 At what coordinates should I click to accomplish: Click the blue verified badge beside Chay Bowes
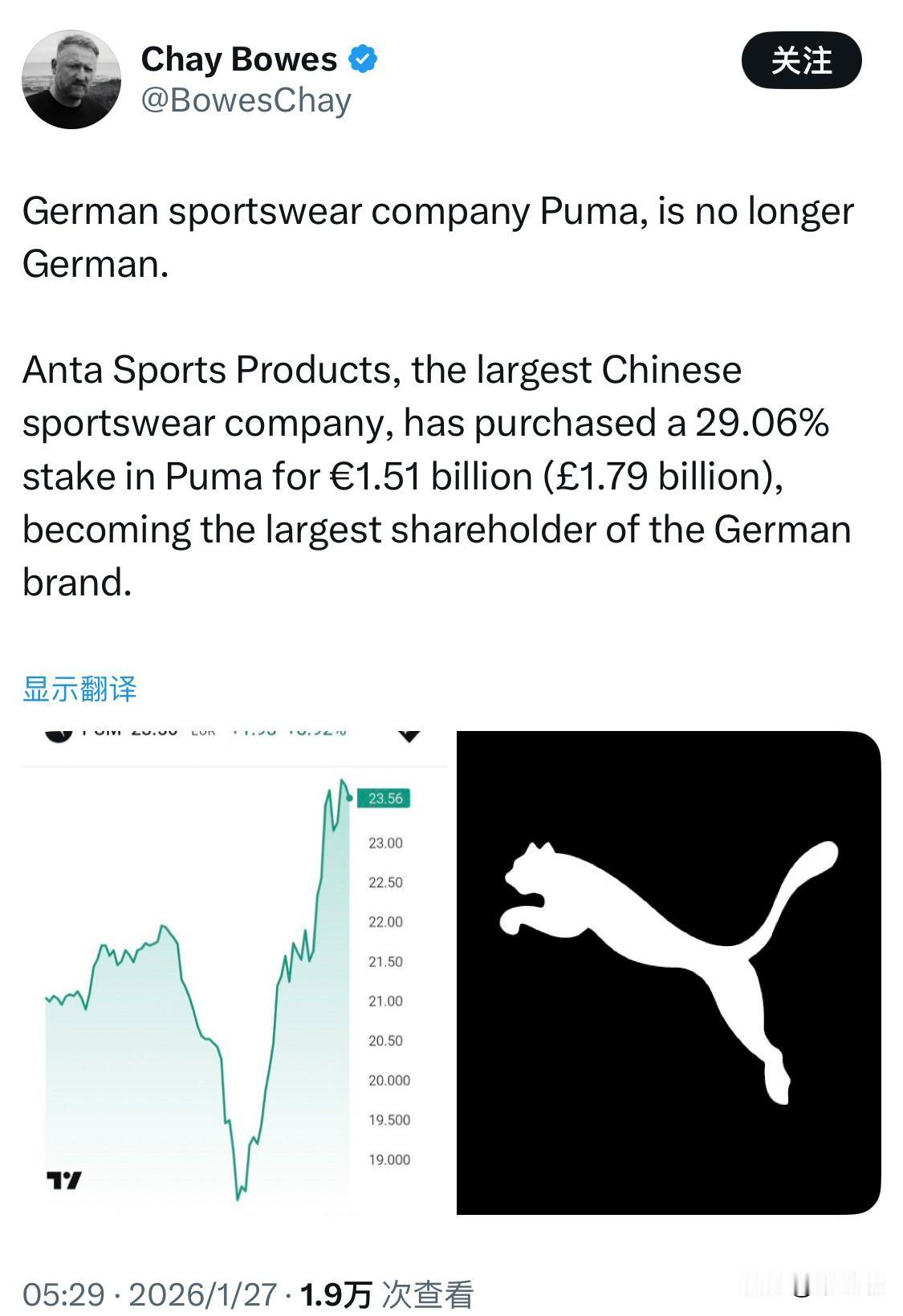click(x=363, y=59)
